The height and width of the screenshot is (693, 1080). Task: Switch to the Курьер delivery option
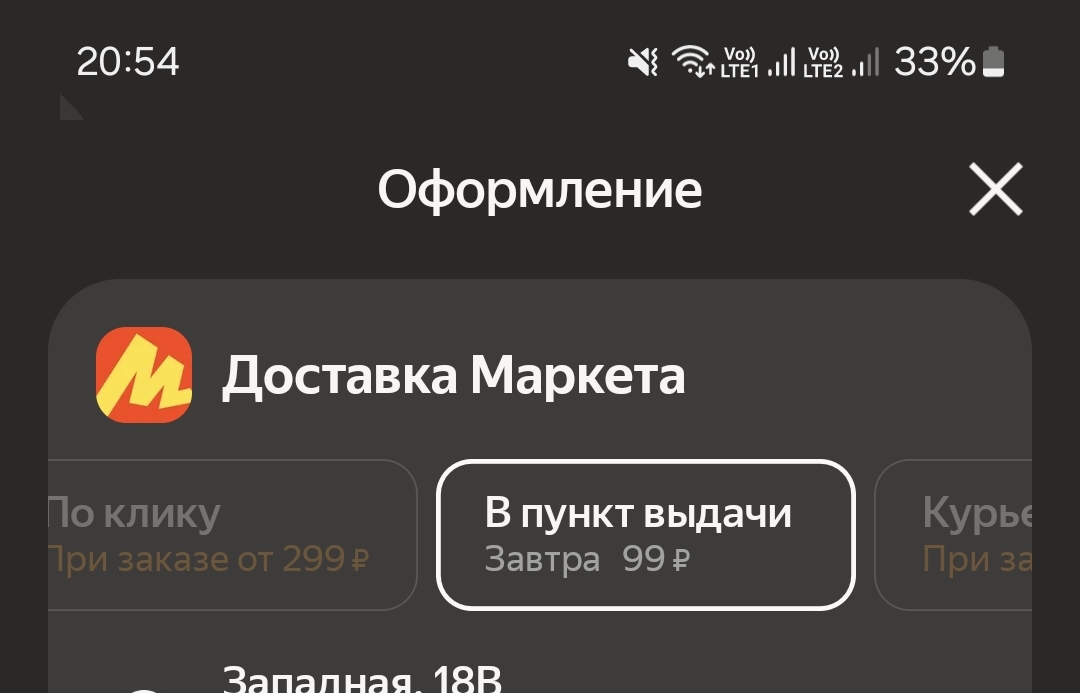[955, 534]
